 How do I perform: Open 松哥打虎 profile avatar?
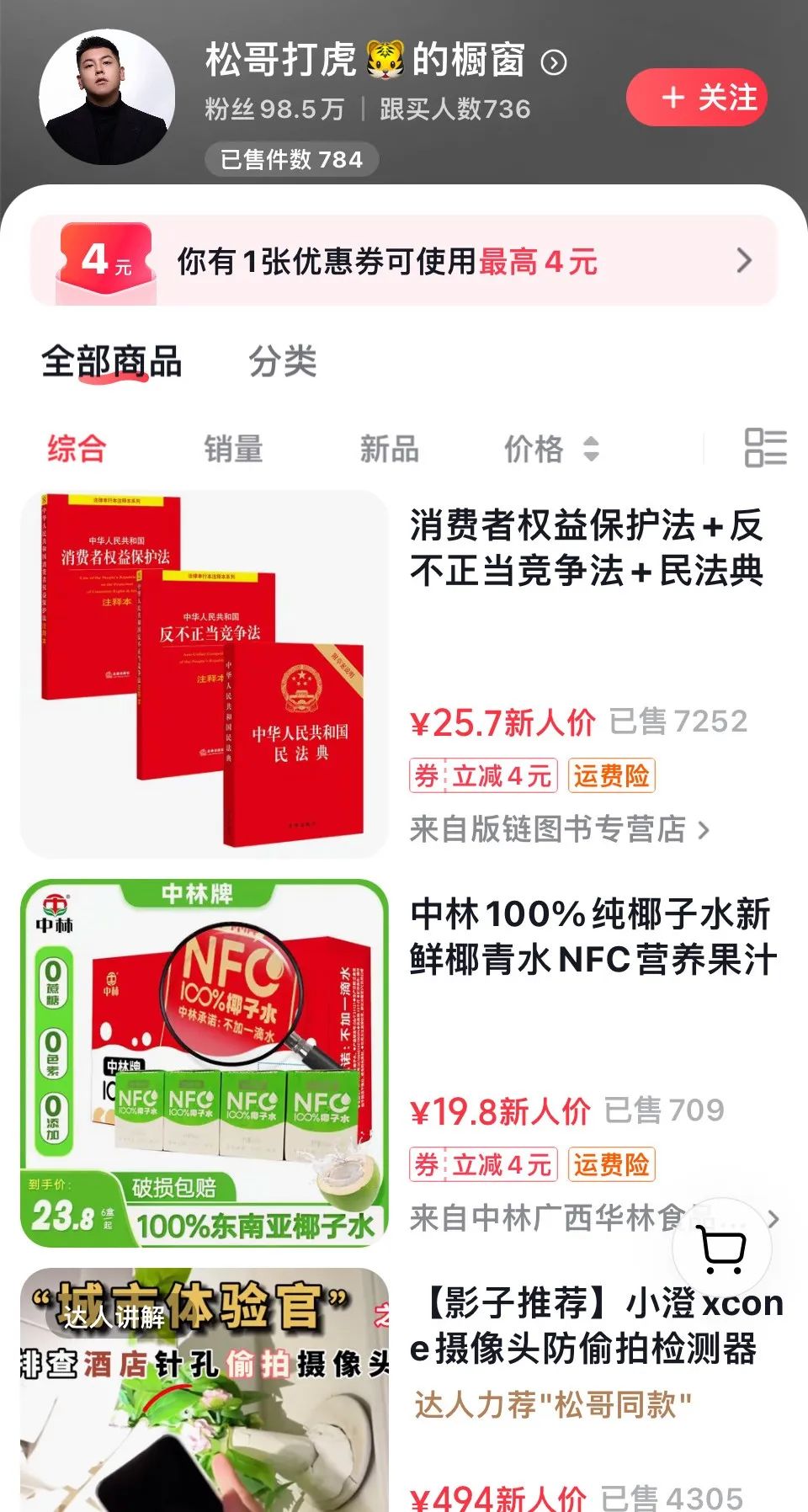(x=107, y=98)
